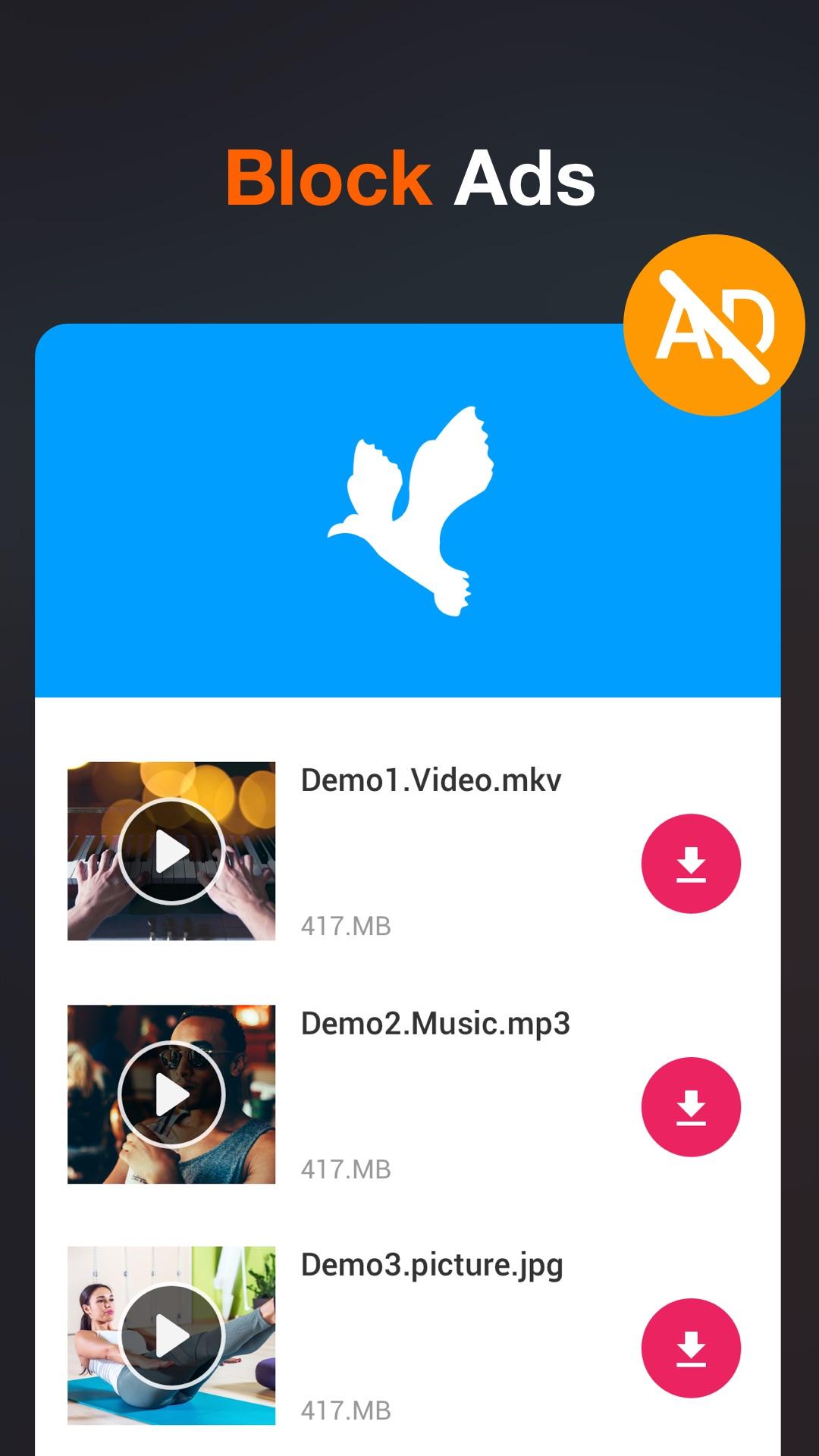Open the Demo1.Video.mkv file entry
Screen dimensions: 819x1456
tap(431, 781)
